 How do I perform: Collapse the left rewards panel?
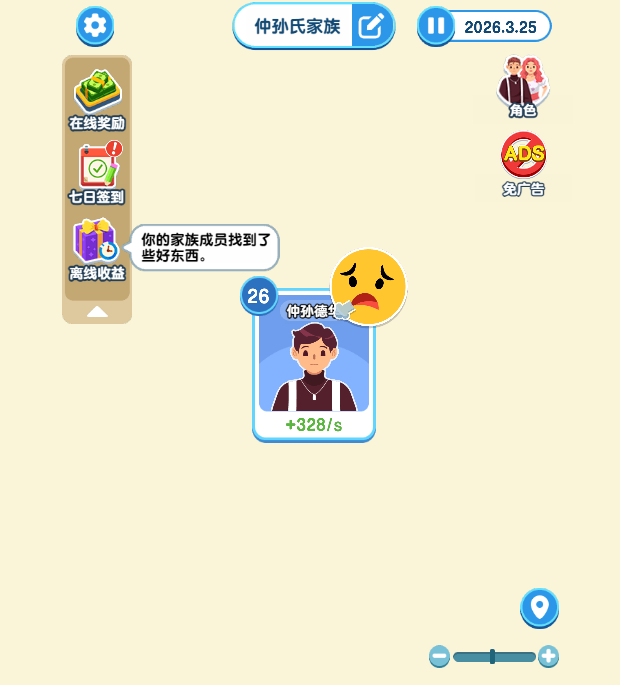97,312
